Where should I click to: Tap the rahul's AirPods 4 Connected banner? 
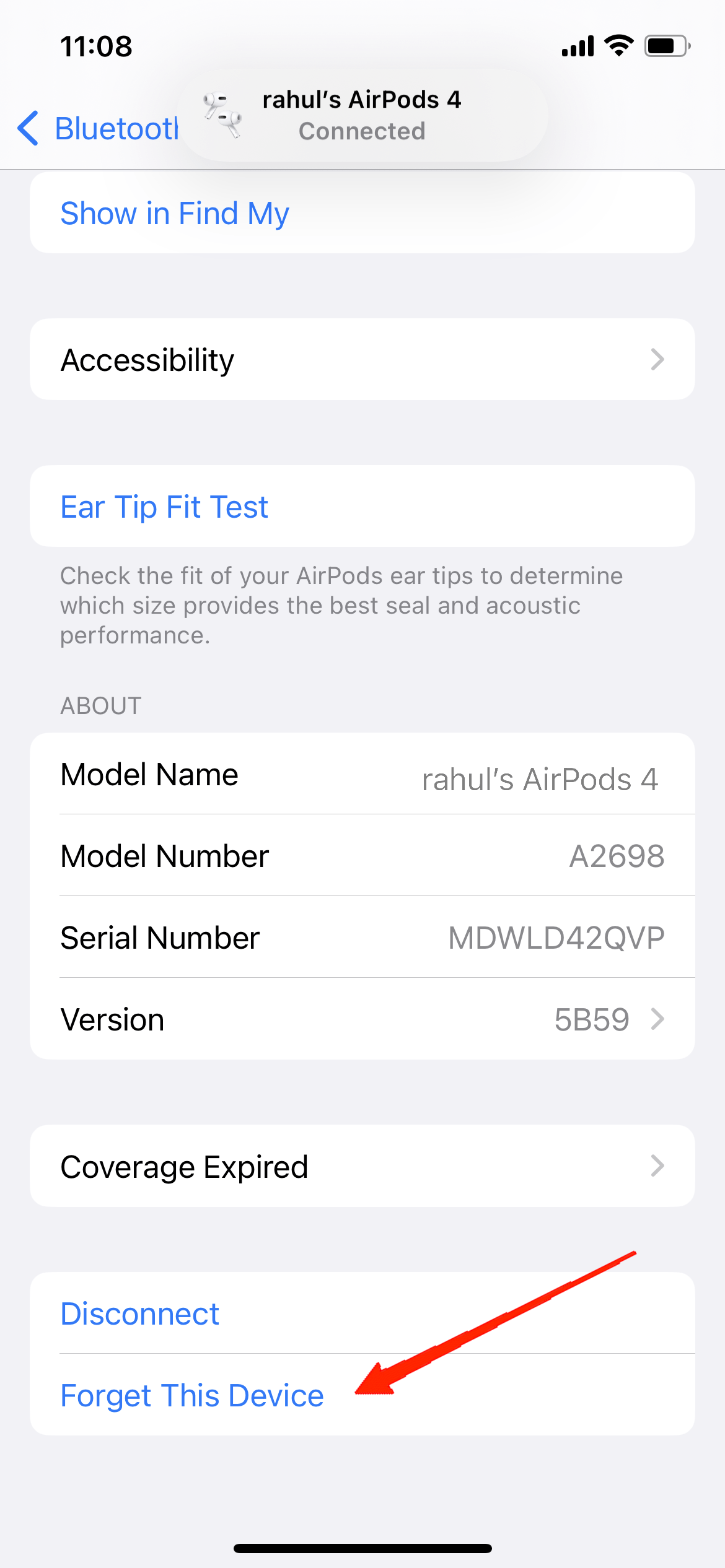tap(362, 116)
